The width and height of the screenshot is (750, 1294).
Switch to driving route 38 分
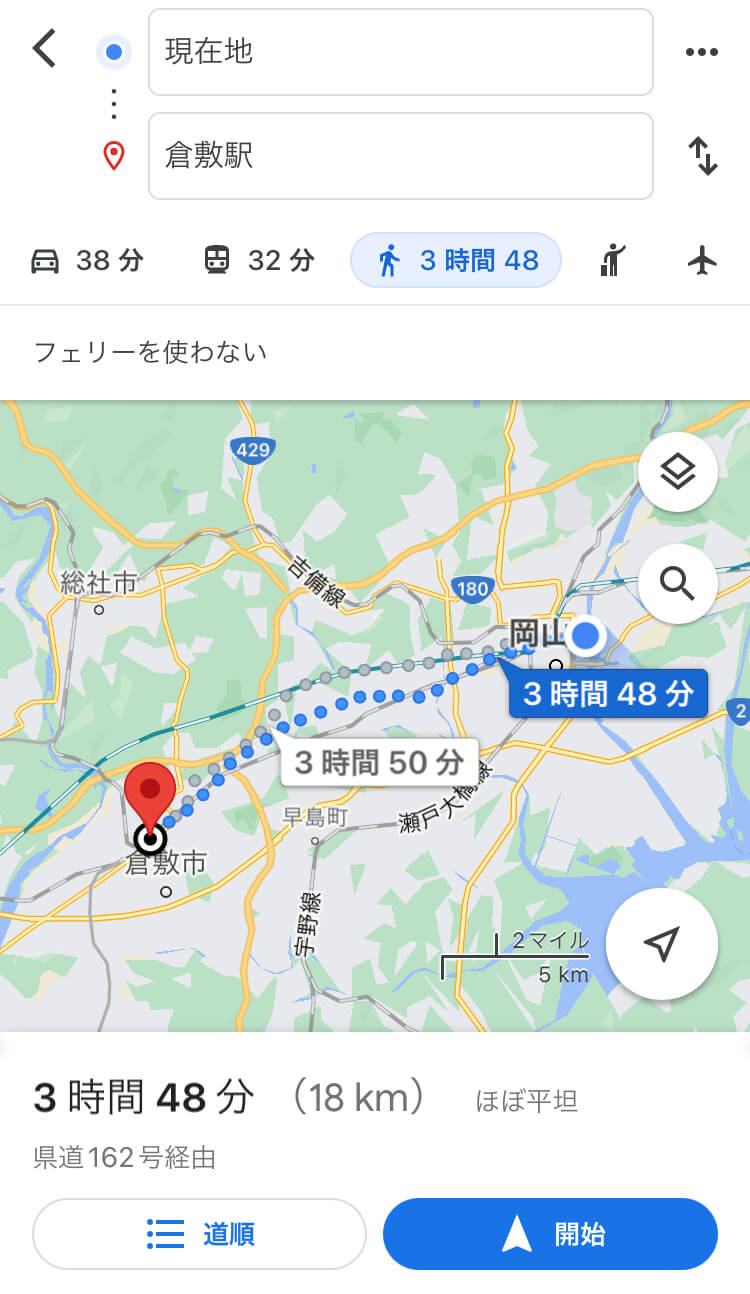click(87, 261)
